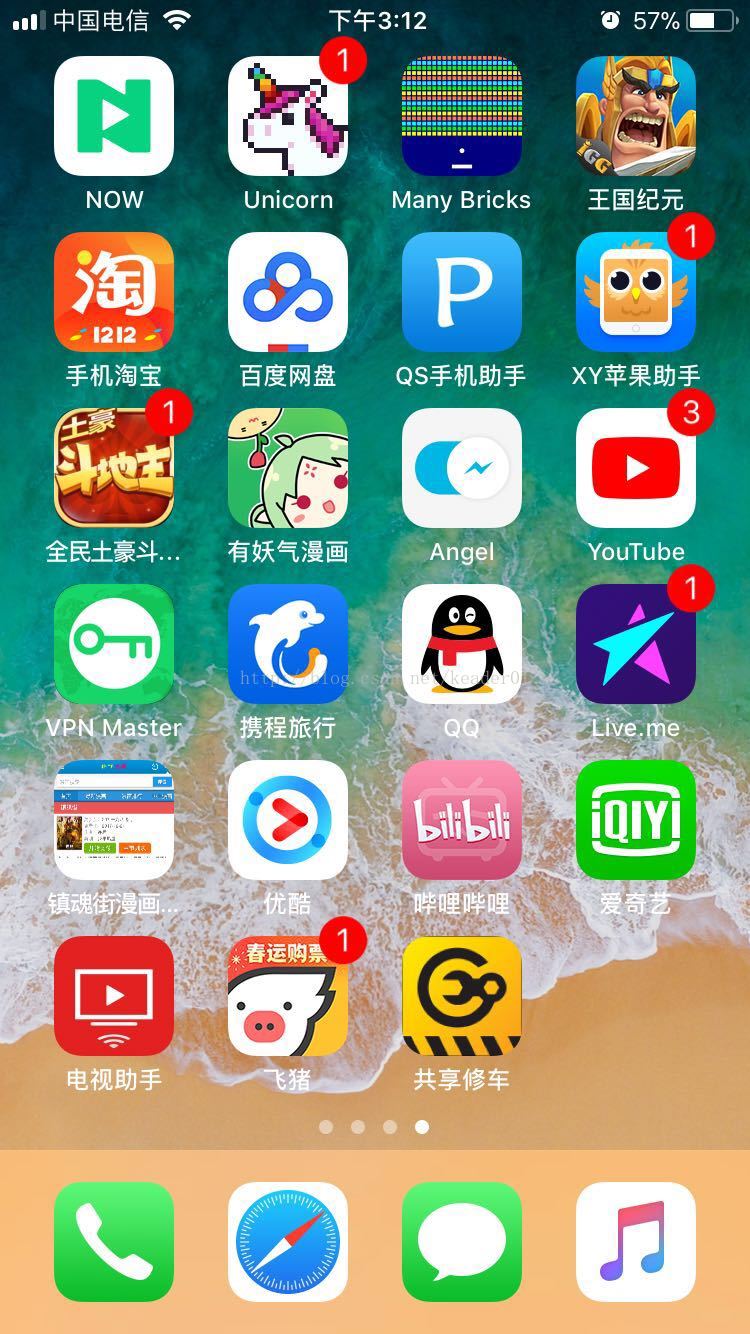Tap the home screen page indicator dots
The image size is (750, 1334).
point(374,1127)
